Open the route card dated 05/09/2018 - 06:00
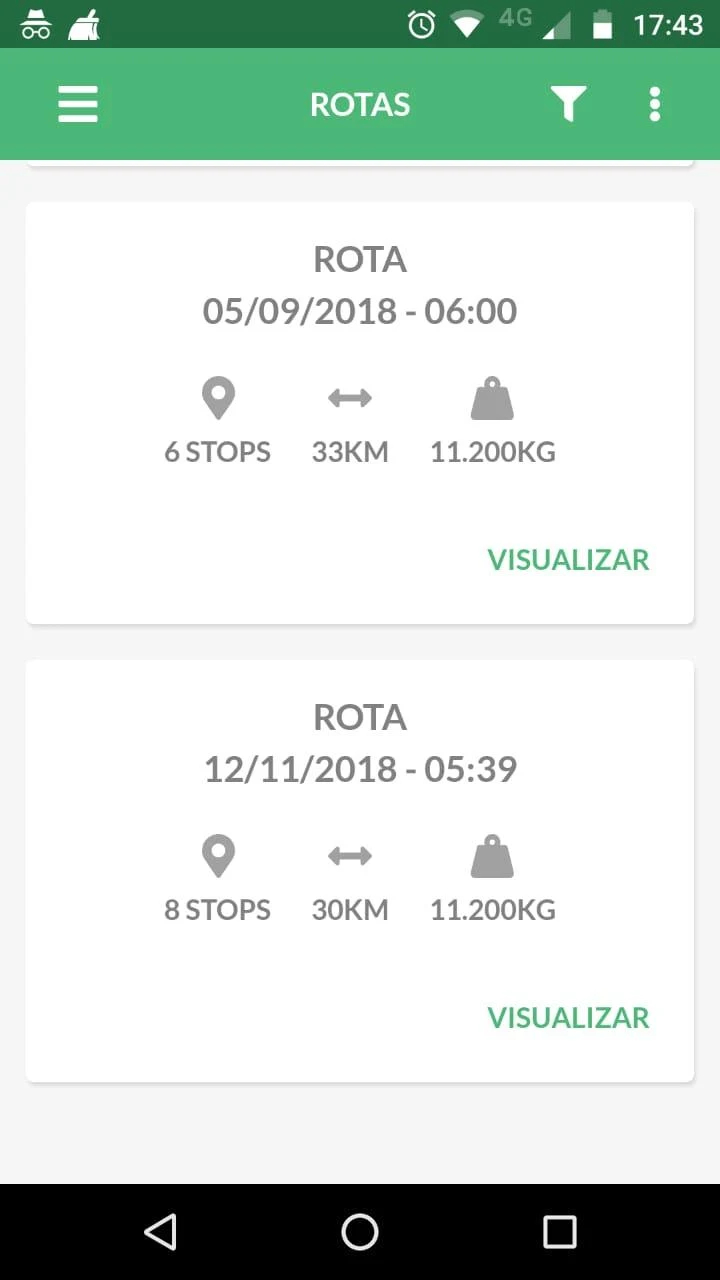The image size is (720, 1280). 360,413
